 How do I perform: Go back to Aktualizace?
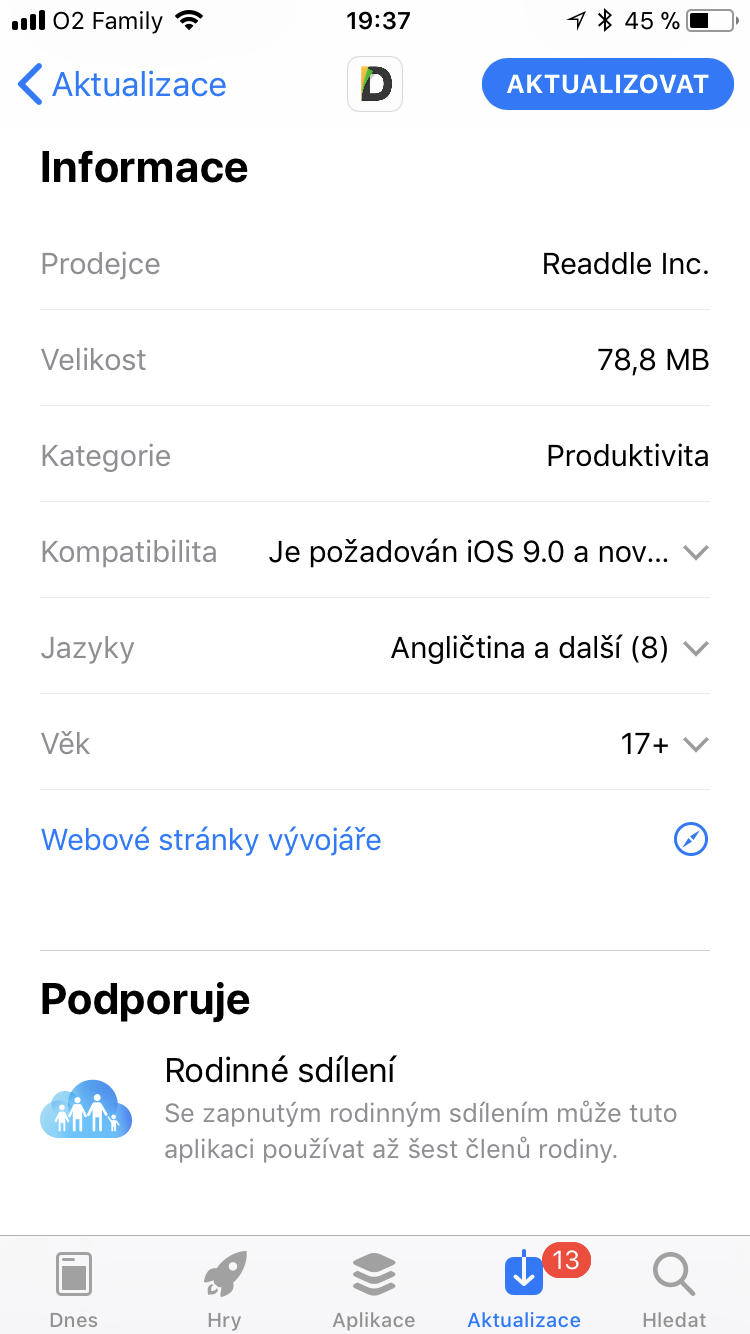[x=122, y=85]
